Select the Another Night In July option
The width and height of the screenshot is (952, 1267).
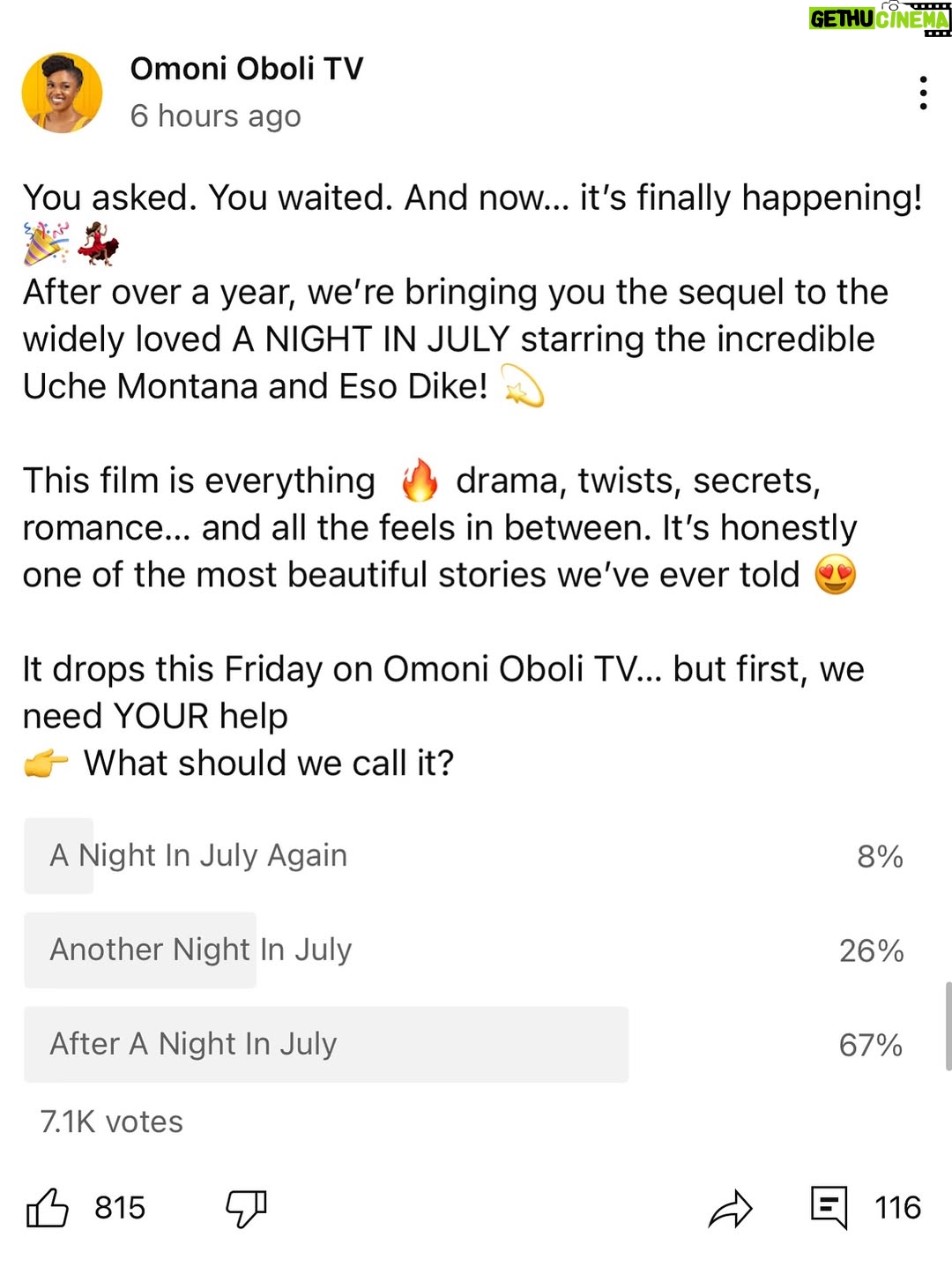tap(476, 950)
